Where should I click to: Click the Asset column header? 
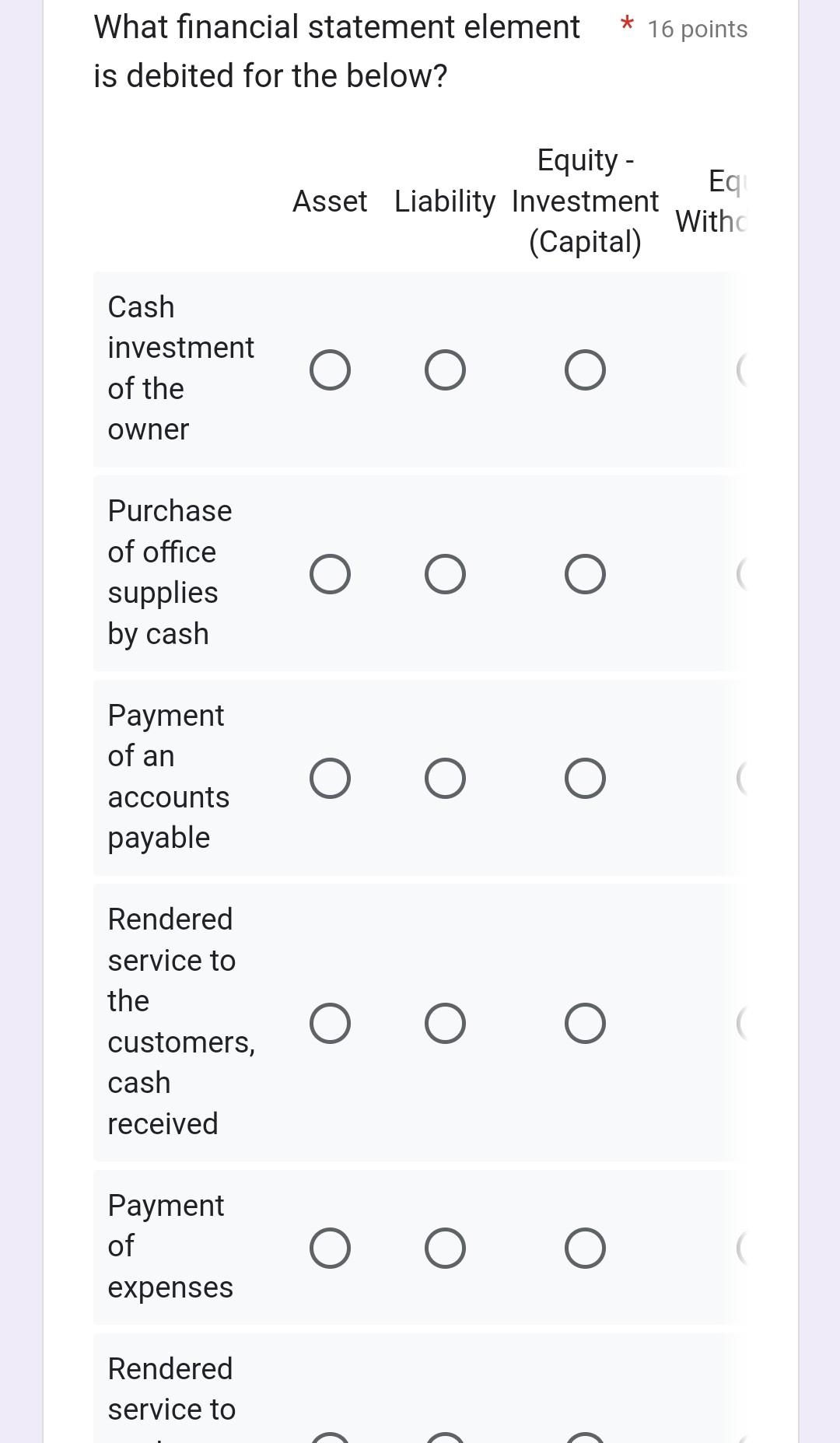[330, 201]
